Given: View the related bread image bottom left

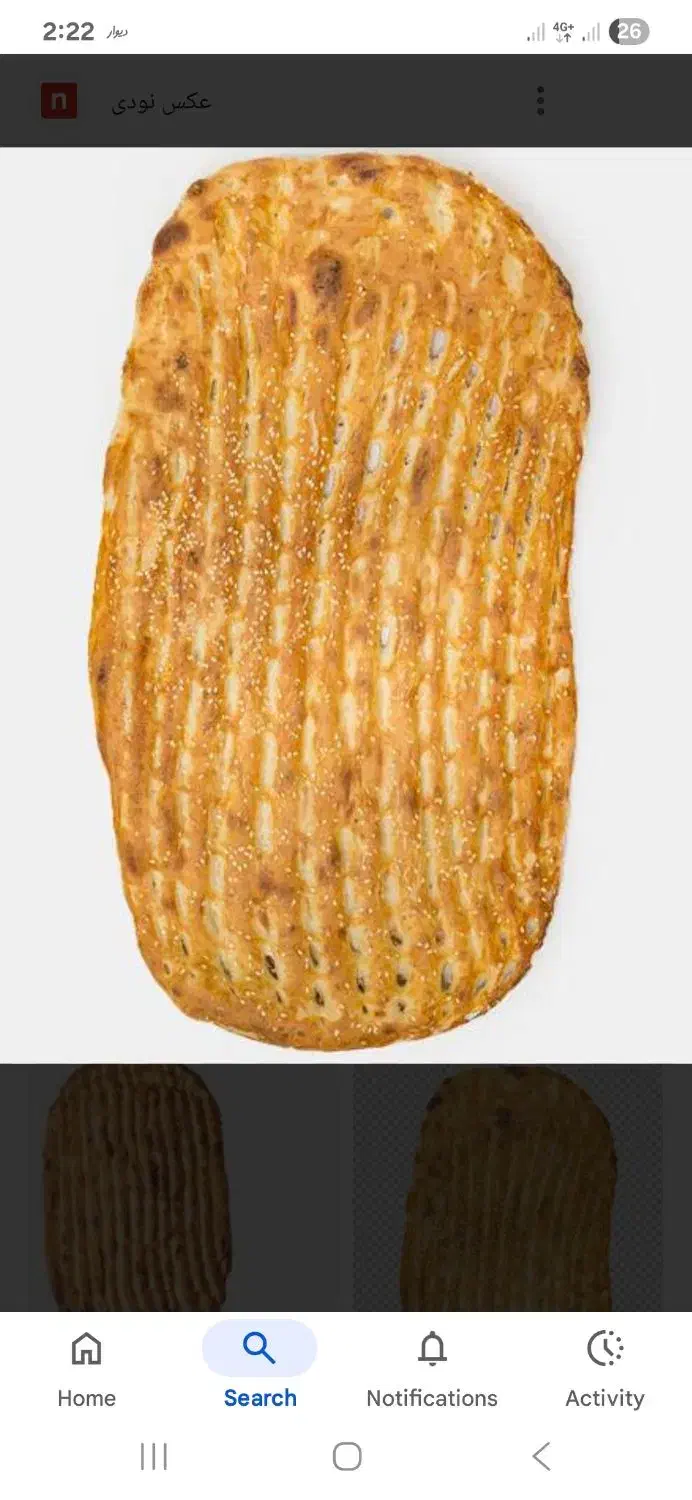Looking at the screenshot, I should click(137, 1188).
